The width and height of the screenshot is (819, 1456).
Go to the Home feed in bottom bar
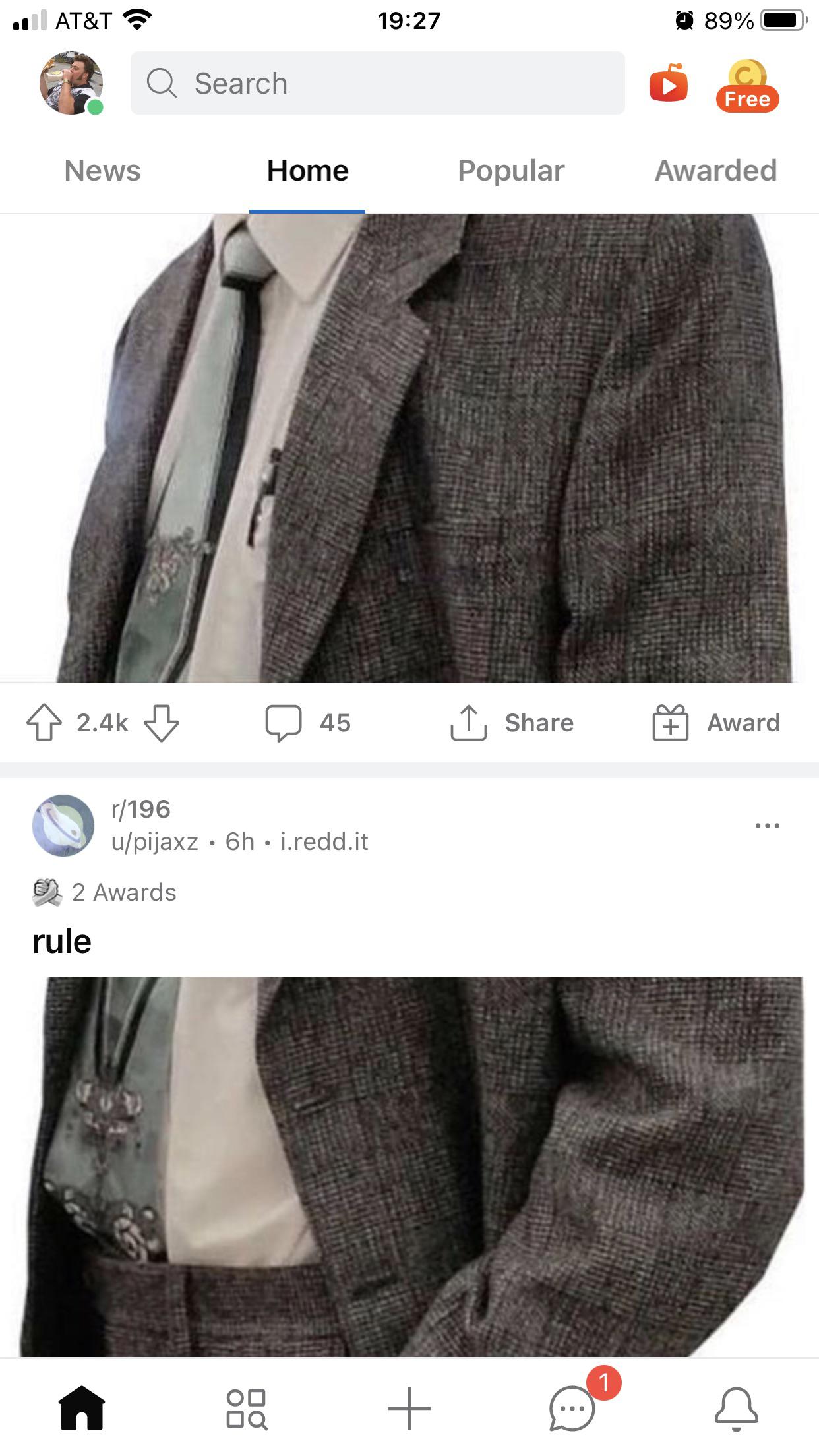tap(82, 1409)
